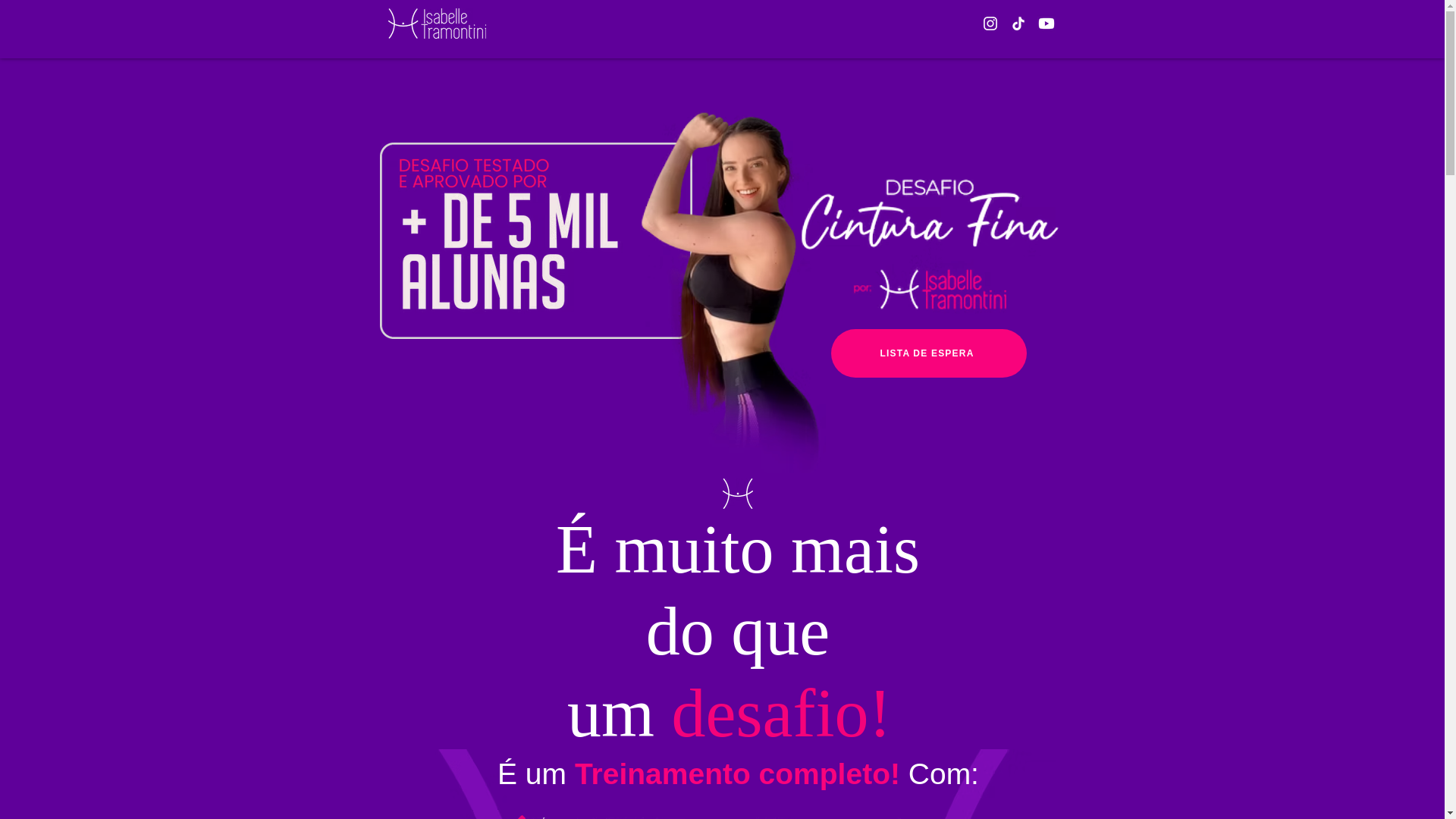Open the Instagram profile link
The height and width of the screenshot is (819, 1456).
(990, 24)
